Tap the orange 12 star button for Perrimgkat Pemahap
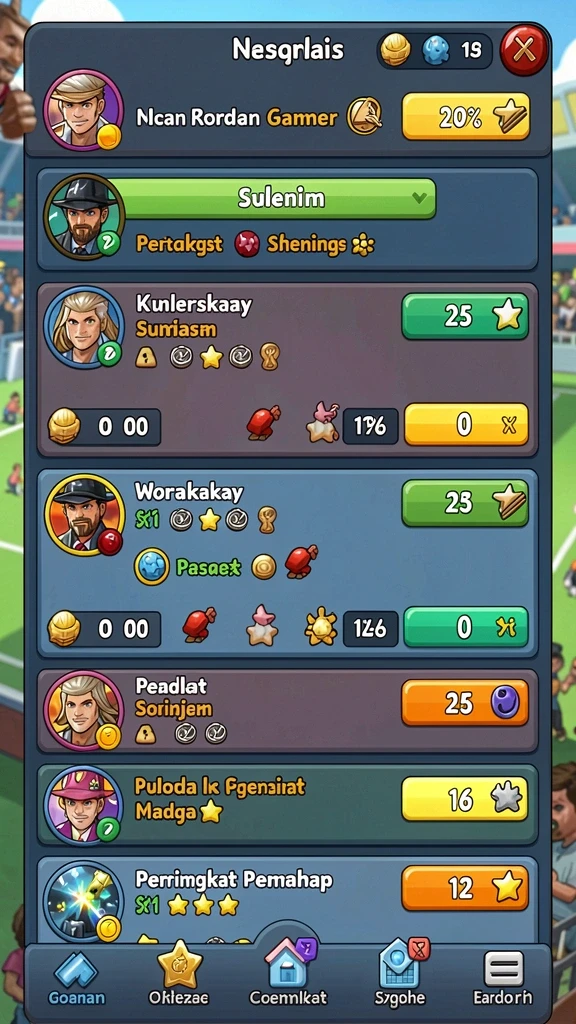 pyautogui.click(x=465, y=888)
